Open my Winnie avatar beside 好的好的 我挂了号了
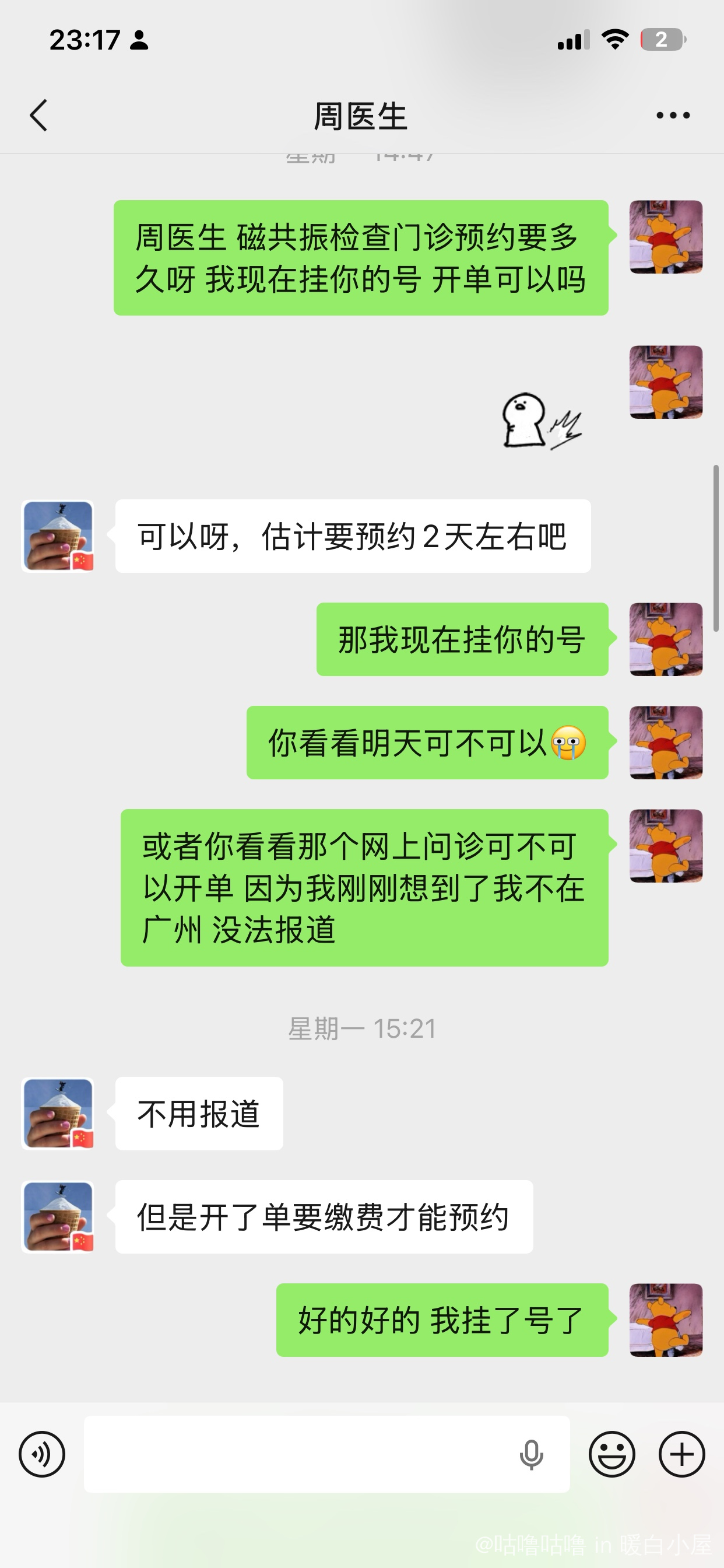This screenshot has height=1568, width=724. pos(666,1320)
